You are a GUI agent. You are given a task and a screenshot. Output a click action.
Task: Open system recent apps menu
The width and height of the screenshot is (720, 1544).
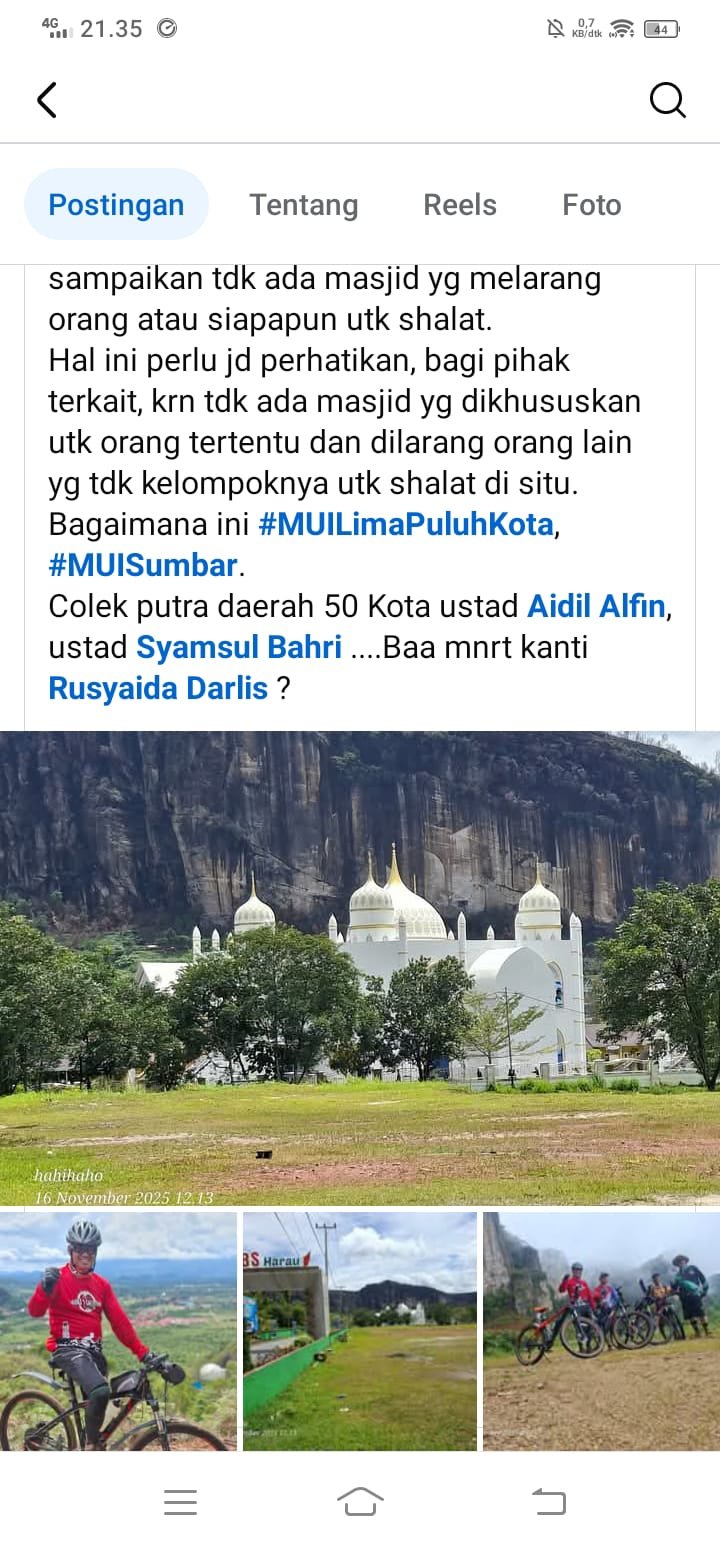point(180,1502)
